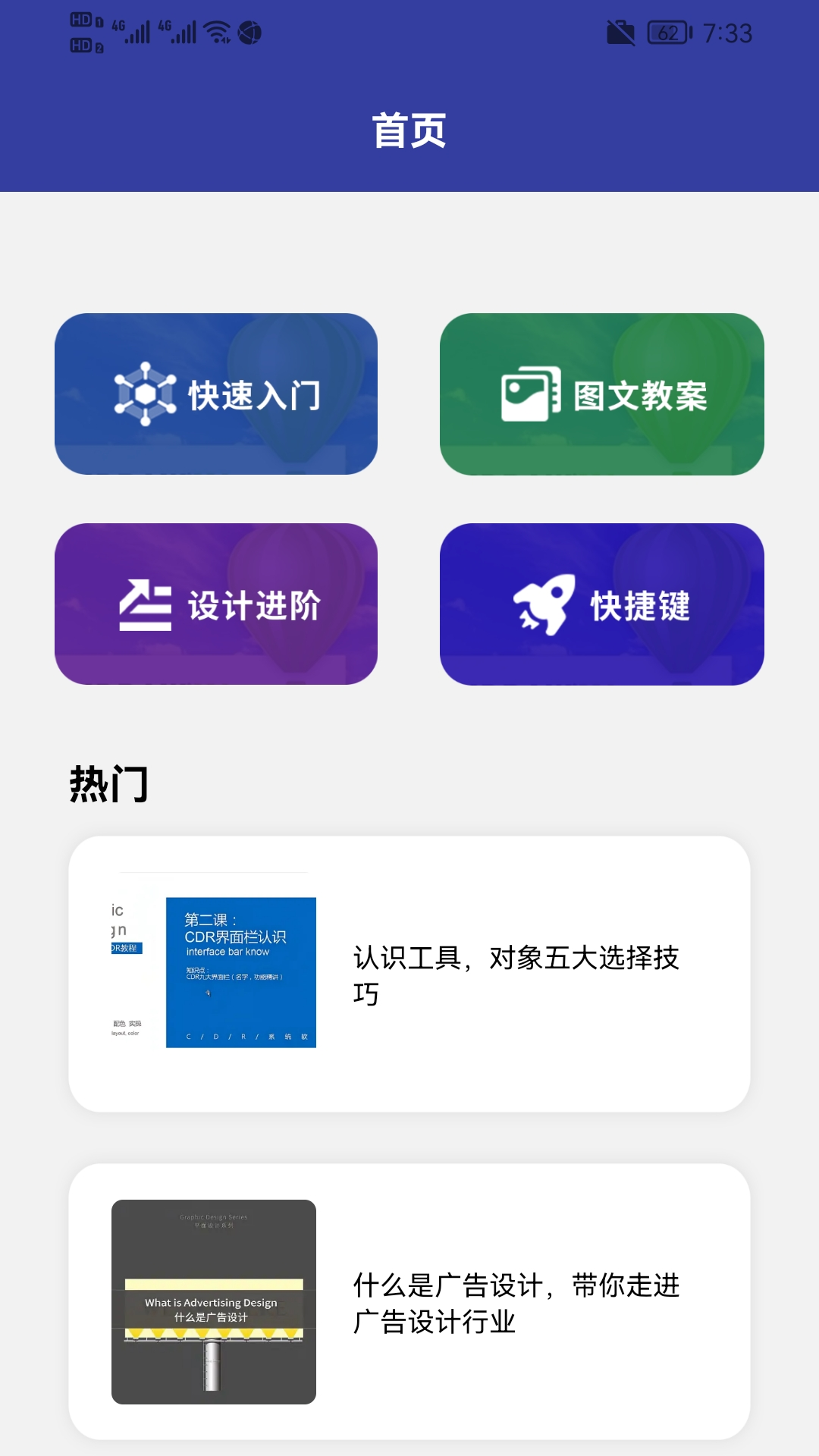Click the VPN globe status icon
The image size is (819, 1456).
pyautogui.click(x=250, y=29)
